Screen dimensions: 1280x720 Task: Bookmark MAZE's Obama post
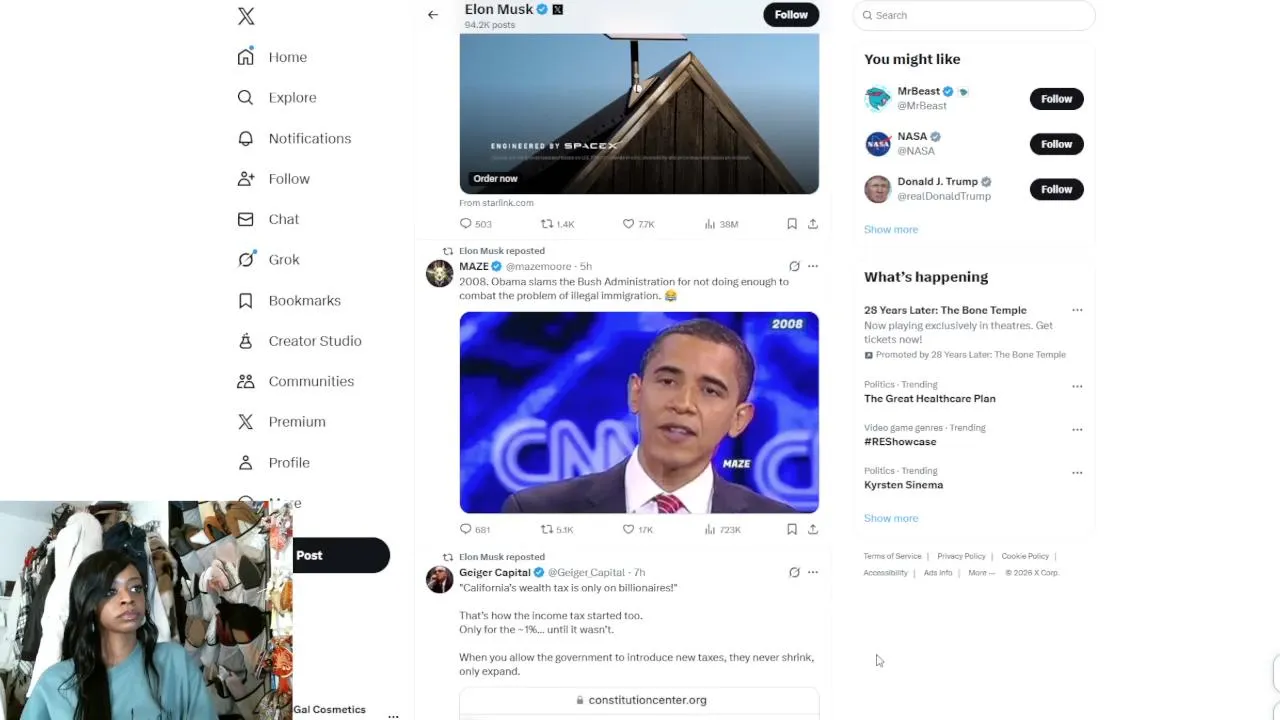tap(791, 529)
